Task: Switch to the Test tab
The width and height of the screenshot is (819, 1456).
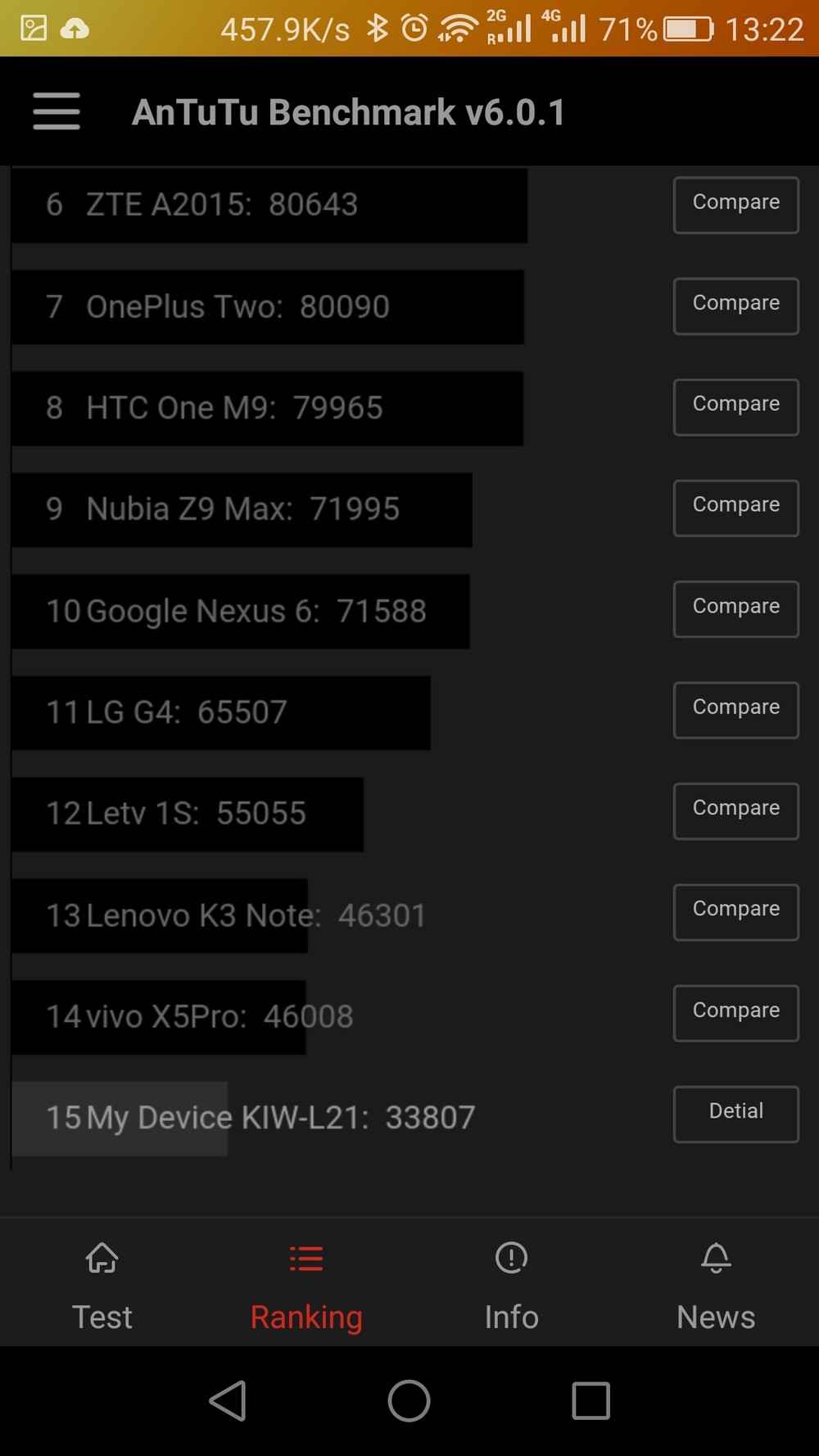Action: tap(102, 1284)
